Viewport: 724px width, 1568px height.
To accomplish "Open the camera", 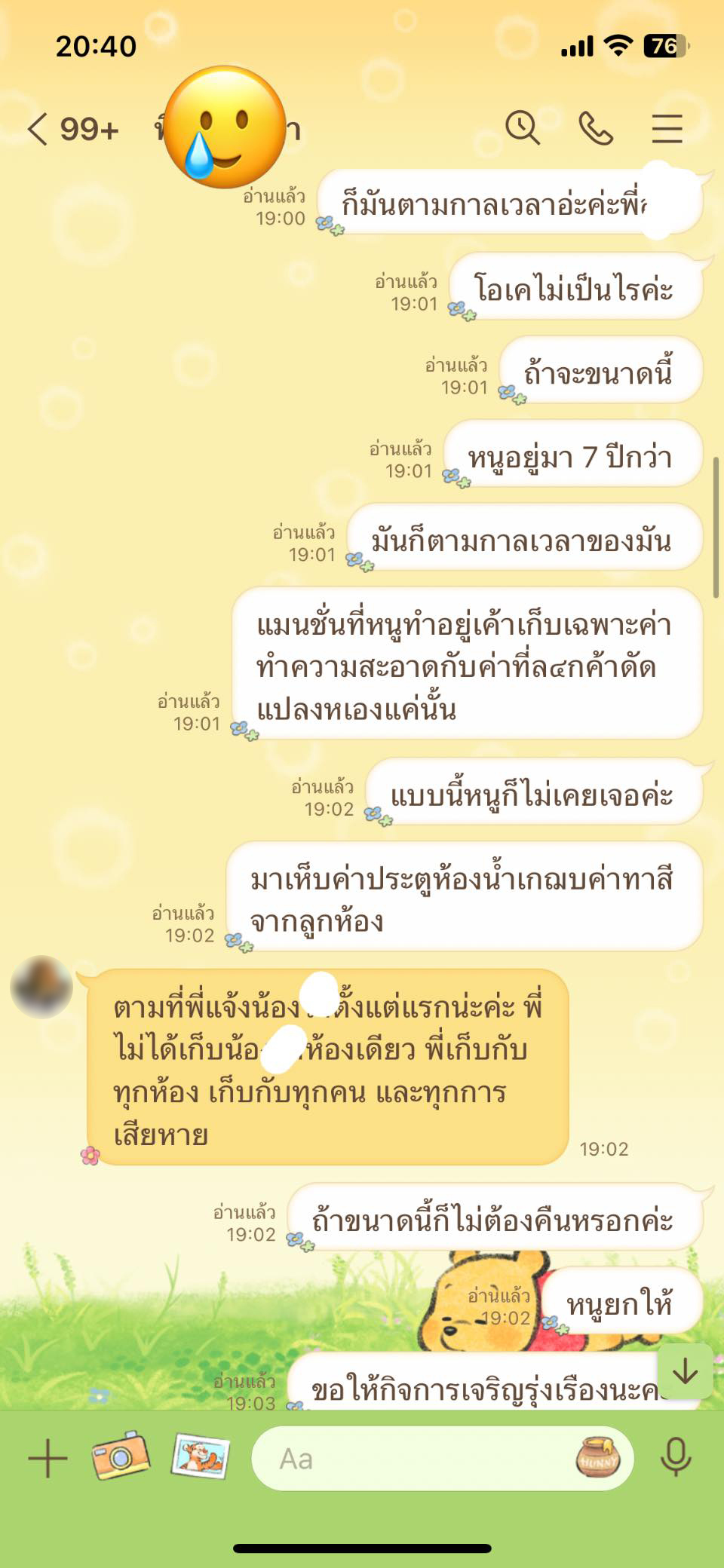I will click(x=121, y=1455).
